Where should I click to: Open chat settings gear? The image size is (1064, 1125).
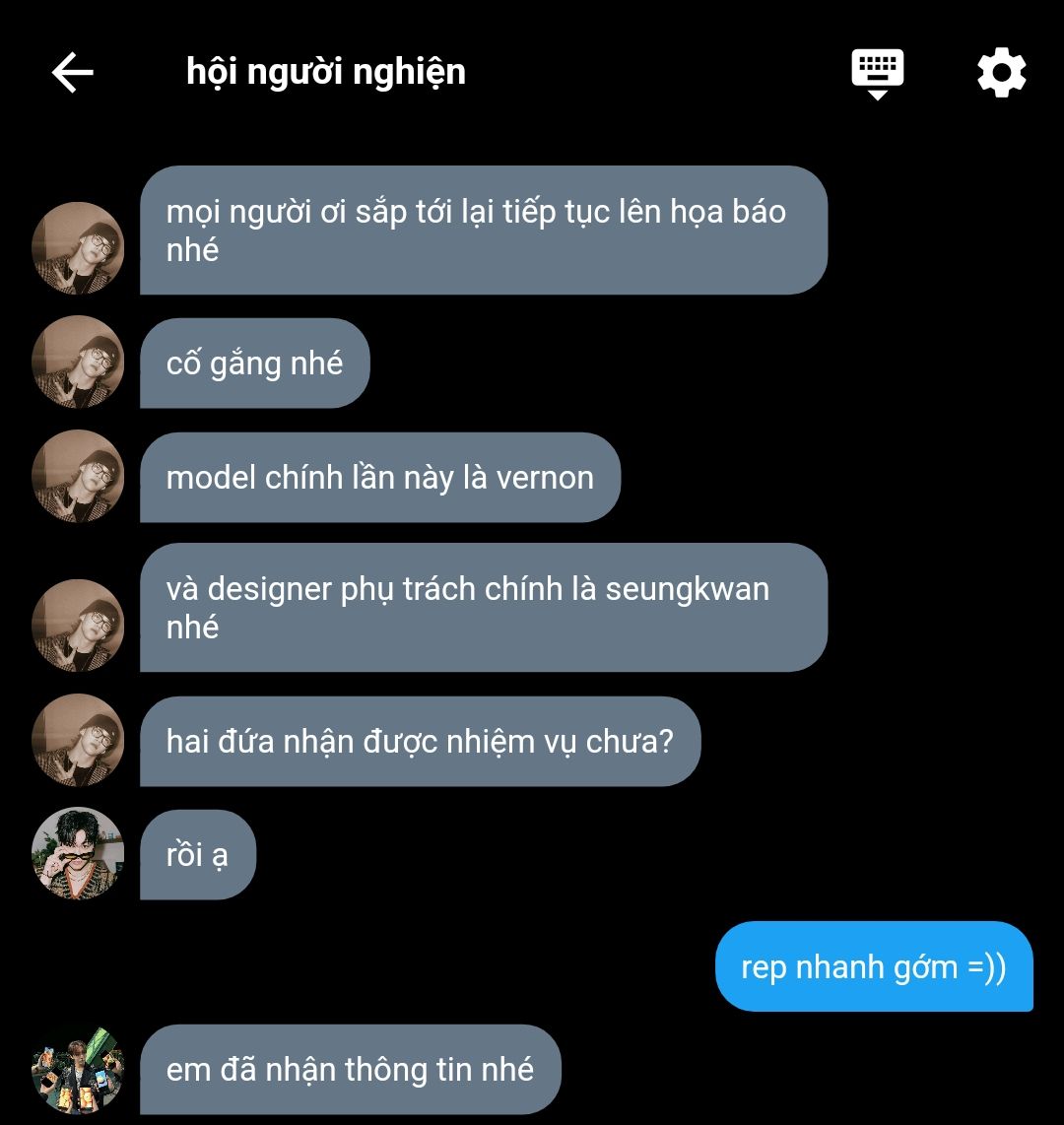pyautogui.click(x=1001, y=74)
